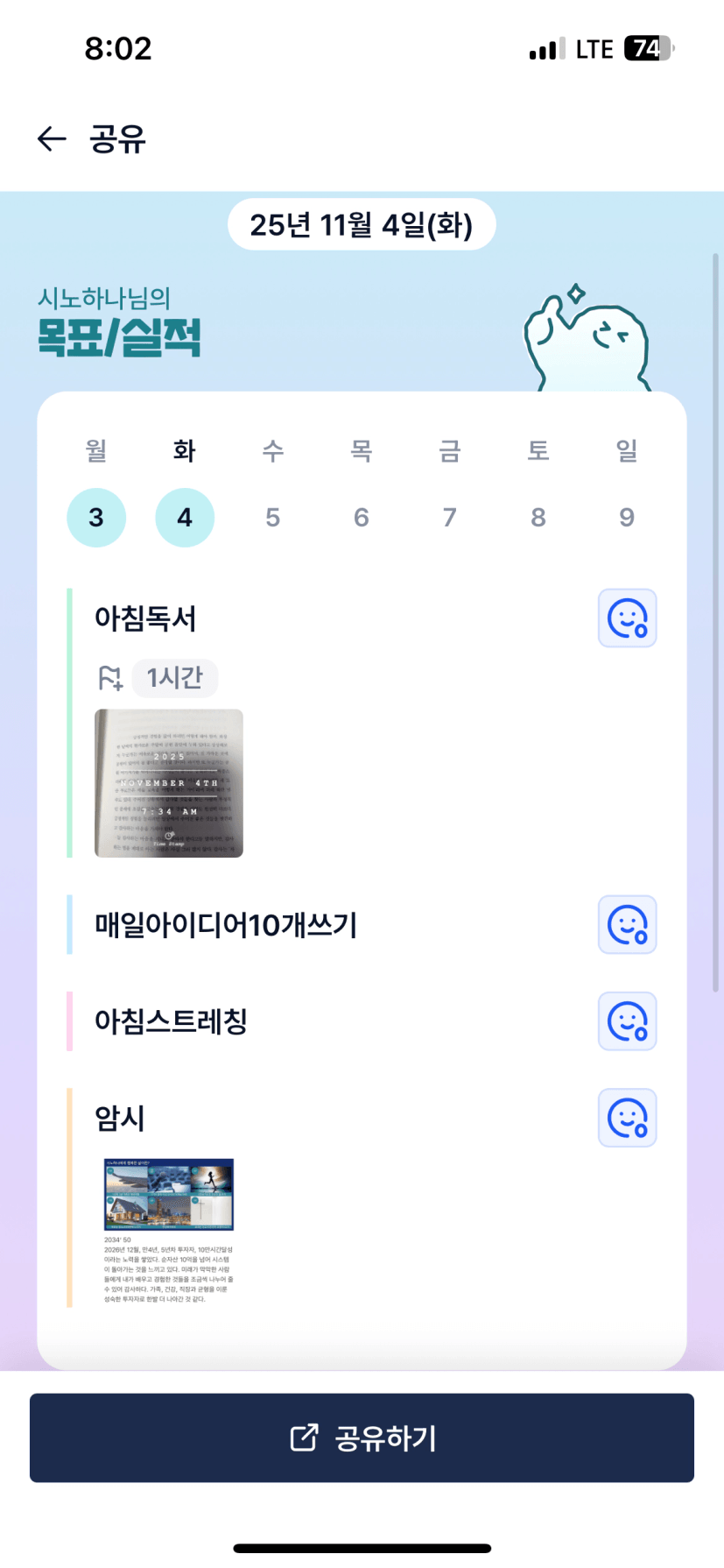724x1568 pixels.
Task: Leave an emoji reaction on 암시
Action: pyautogui.click(x=627, y=1118)
